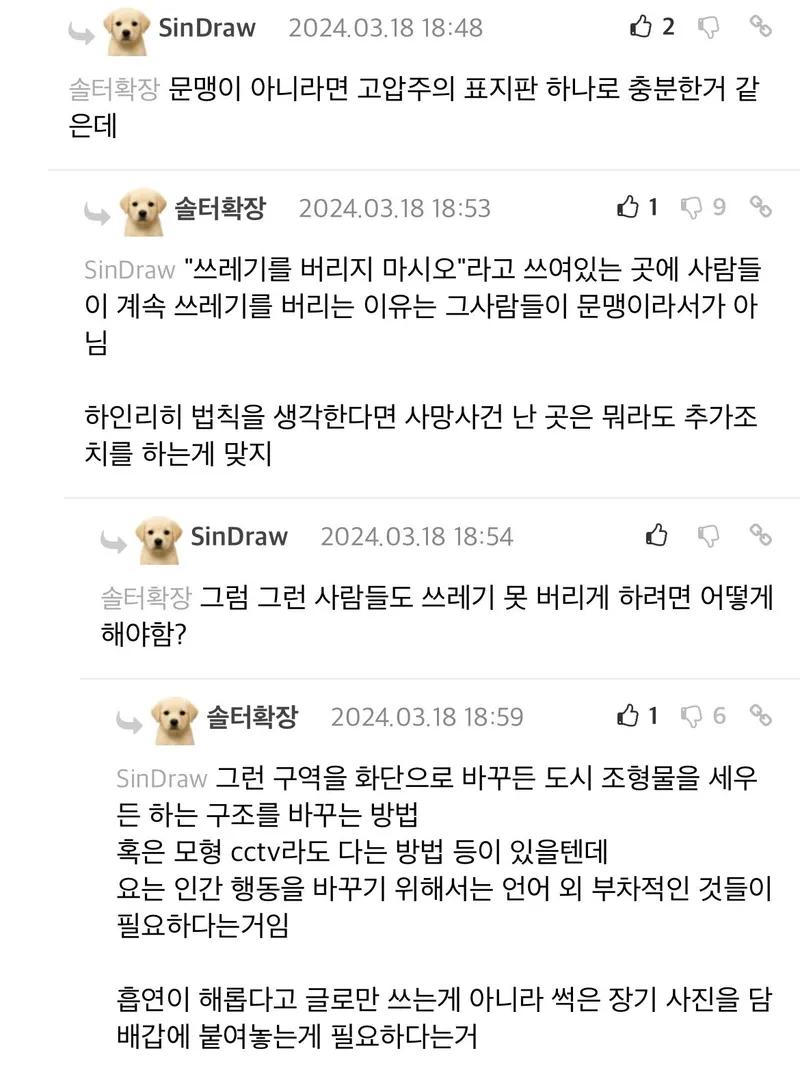Like 솔터확장's comment posted at 18:53

(628, 207)
